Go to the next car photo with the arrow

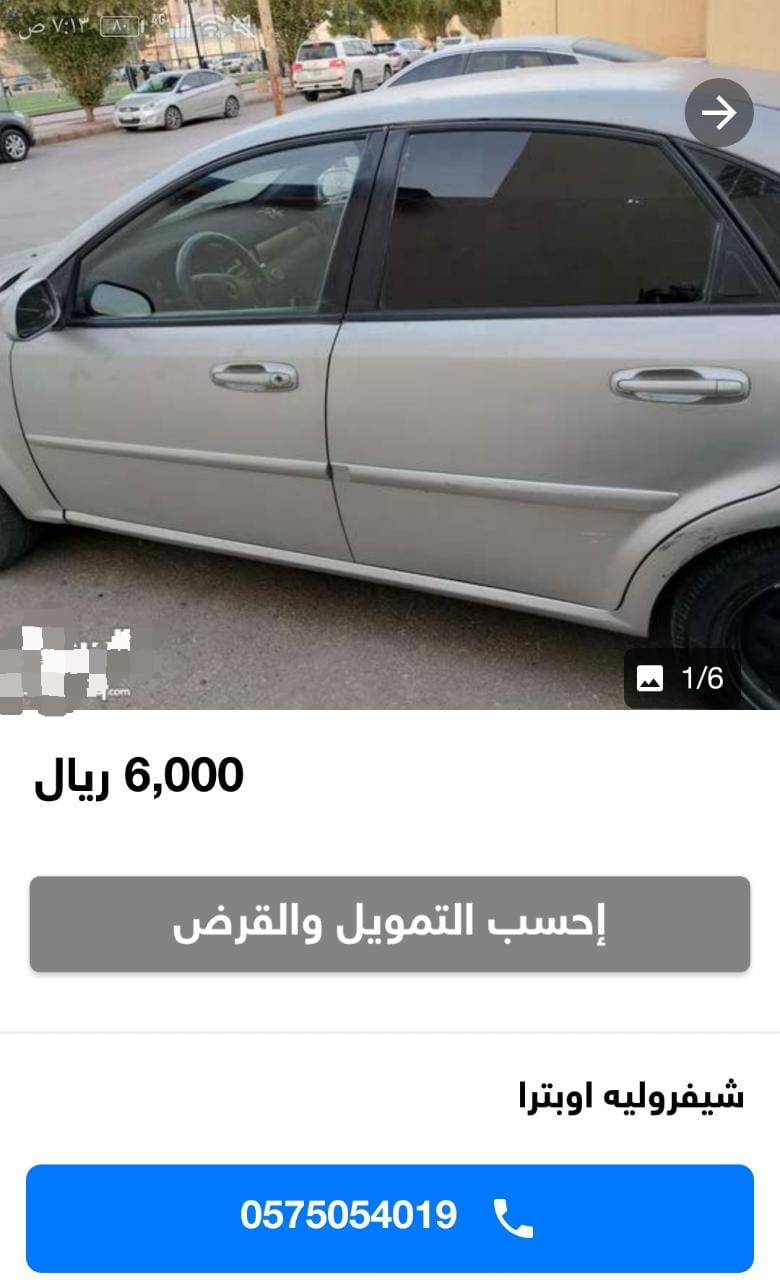719,113
